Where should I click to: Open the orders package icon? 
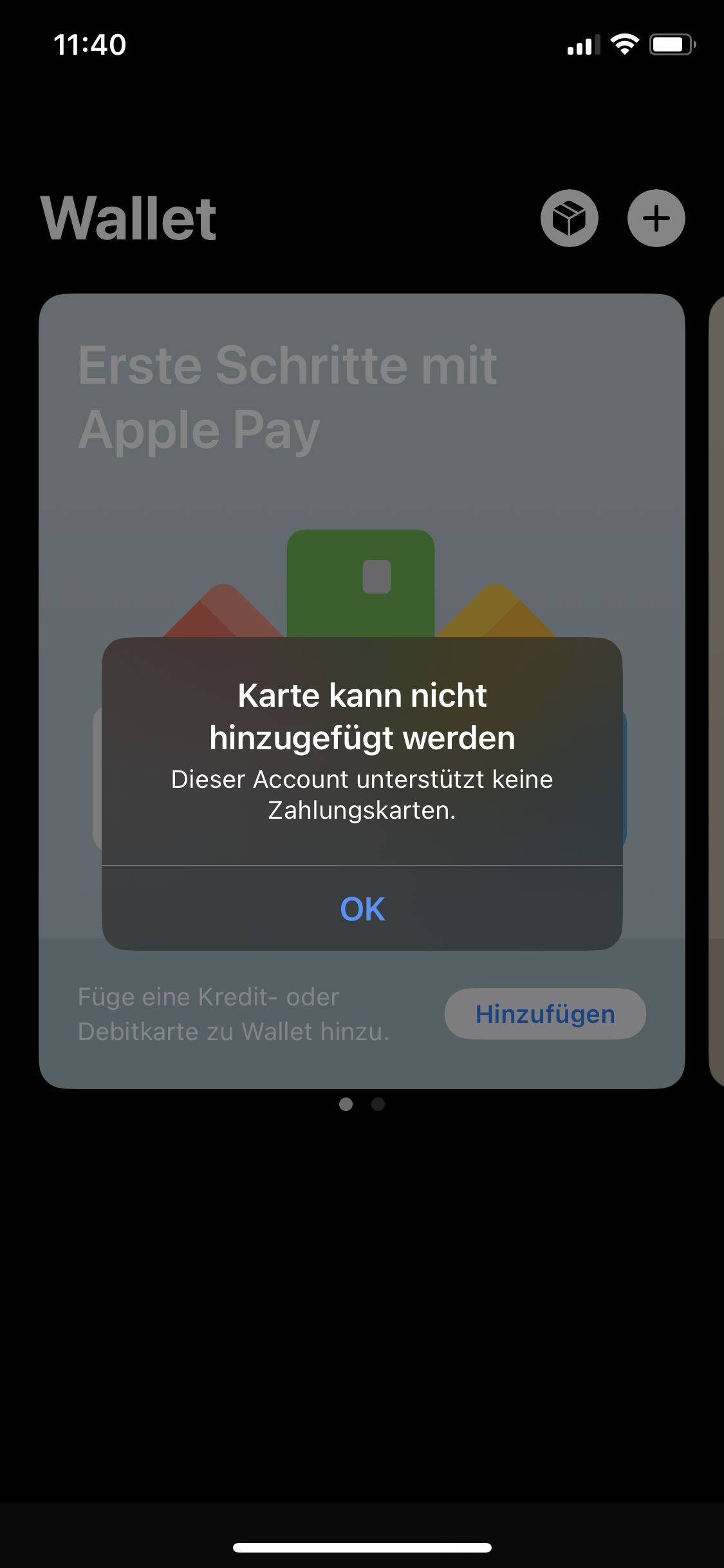[x=569, y=218]
